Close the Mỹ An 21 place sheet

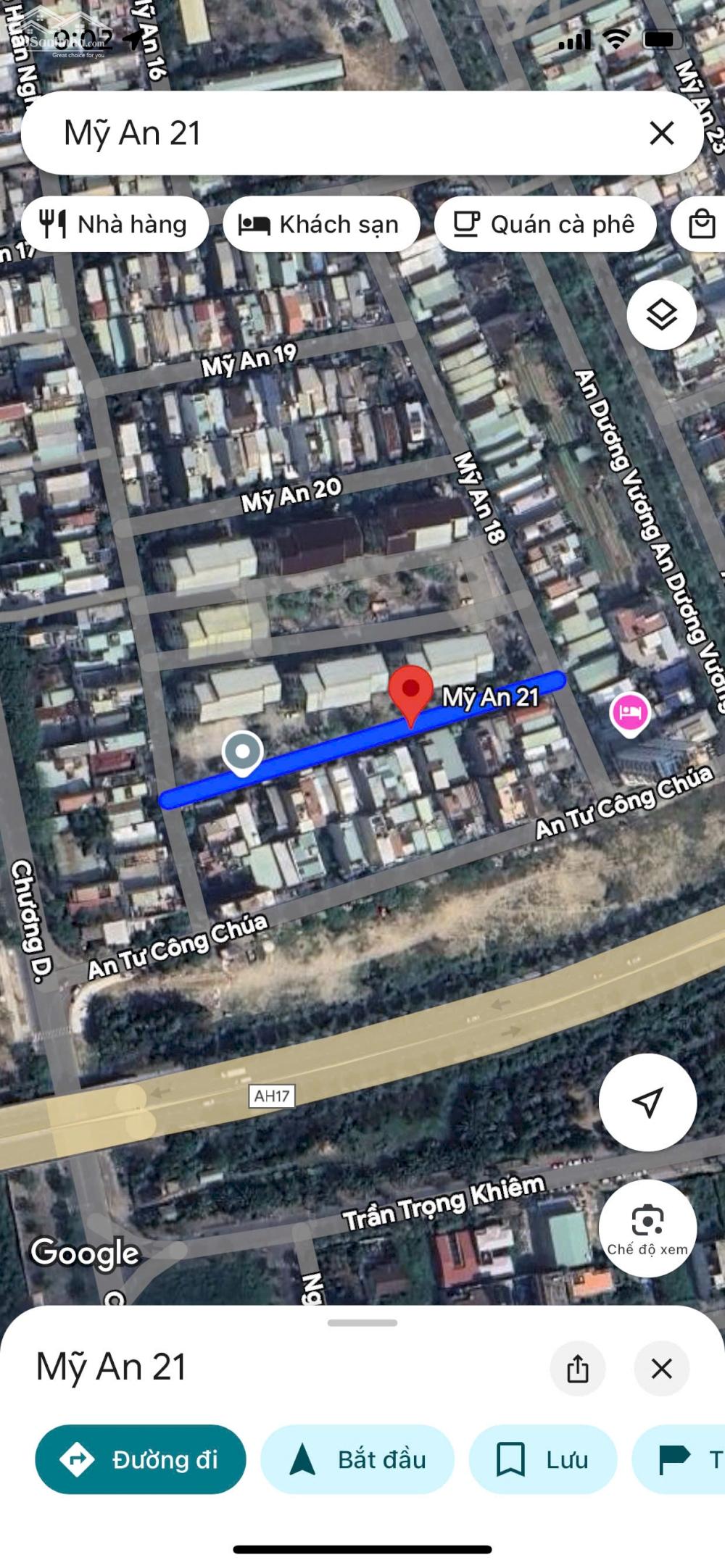coord(661,1369)
